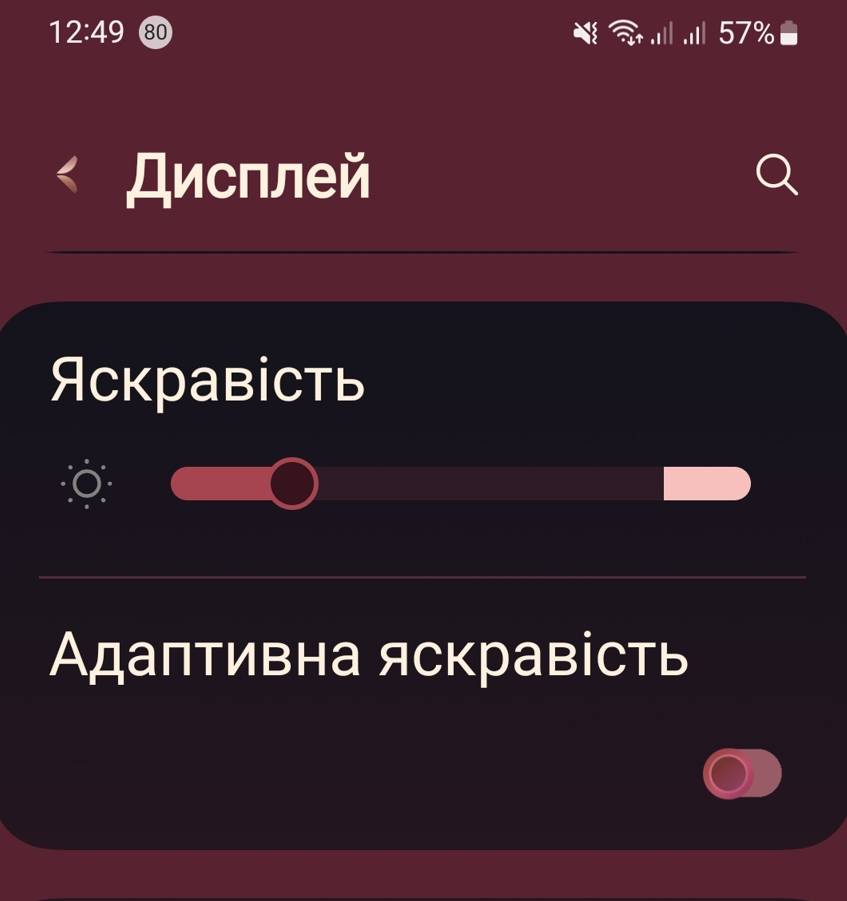
Task: Open the search in display settings
Action: click(776, 175)
